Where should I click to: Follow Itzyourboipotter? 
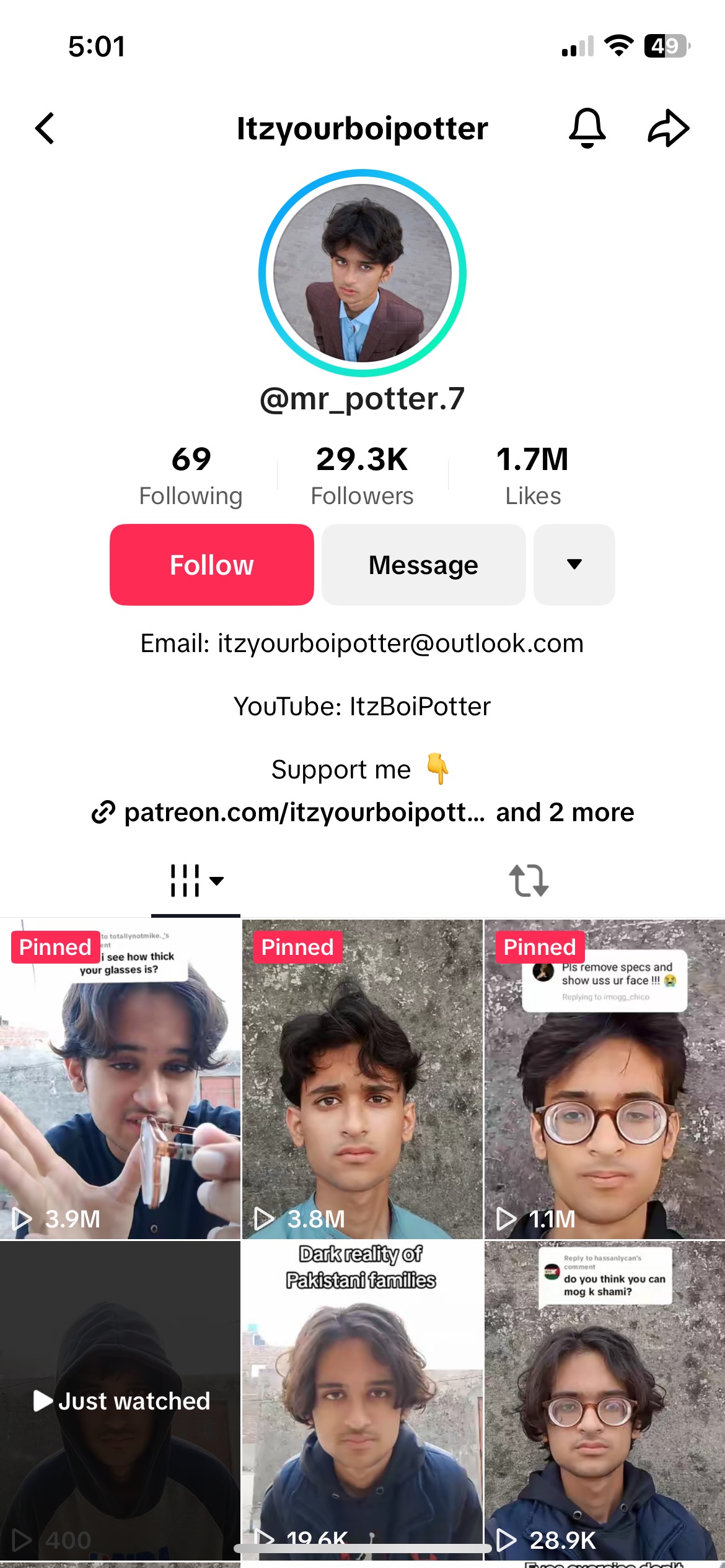pos(212,565)
